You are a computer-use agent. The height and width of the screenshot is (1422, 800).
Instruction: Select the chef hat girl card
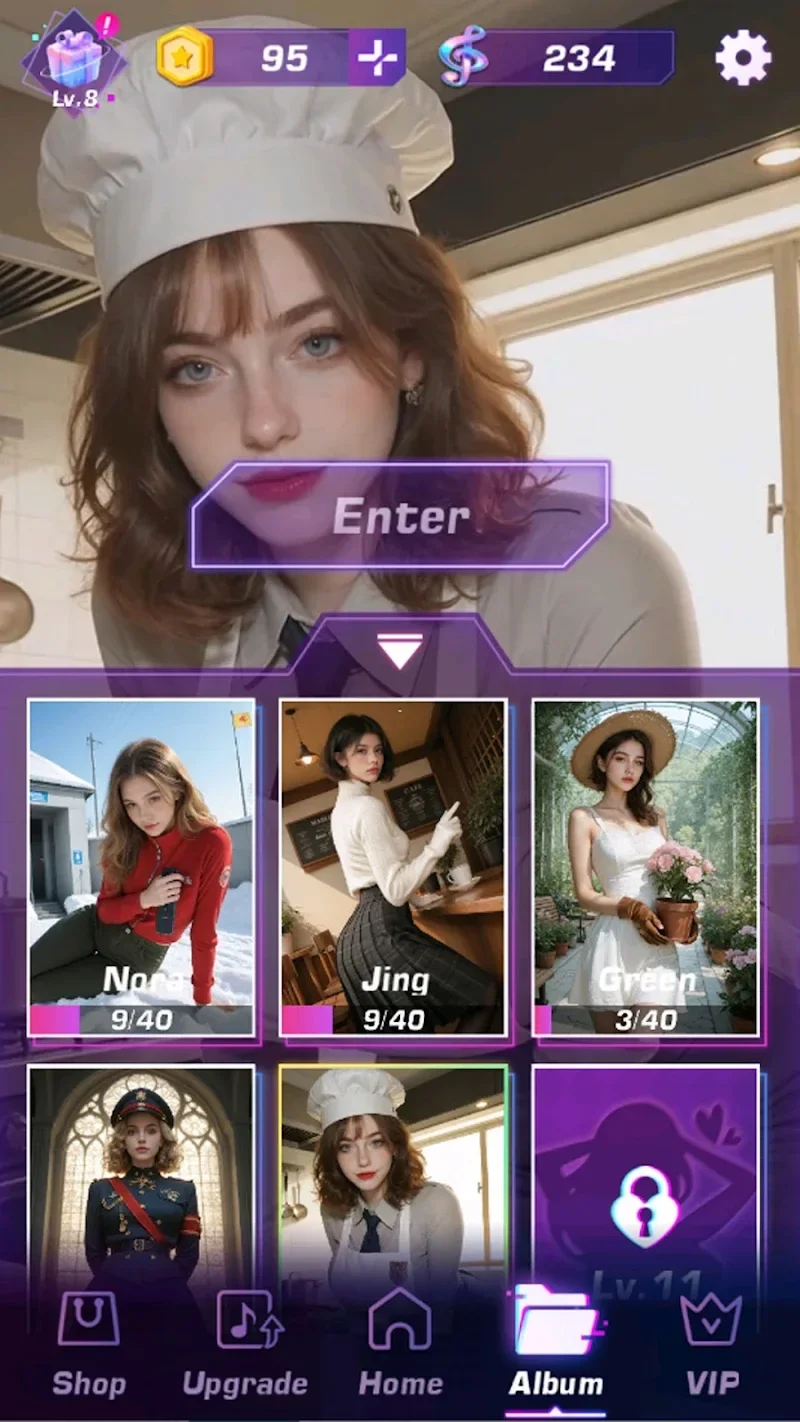coord(393,1170)
